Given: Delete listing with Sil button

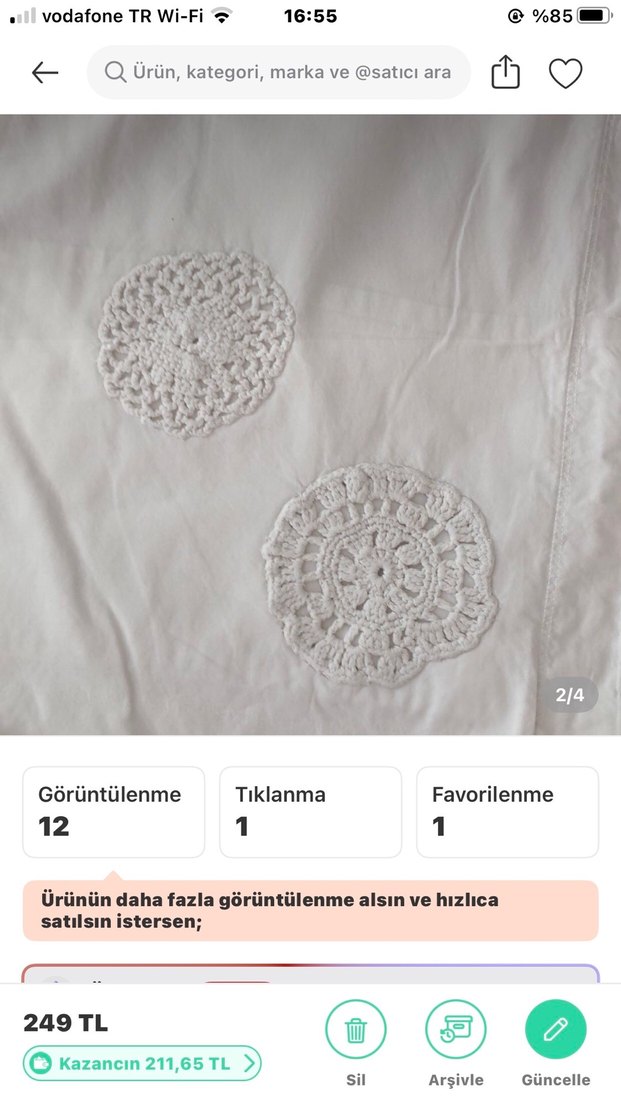Looking at the screenshot, I should (x=356, y=1031).
